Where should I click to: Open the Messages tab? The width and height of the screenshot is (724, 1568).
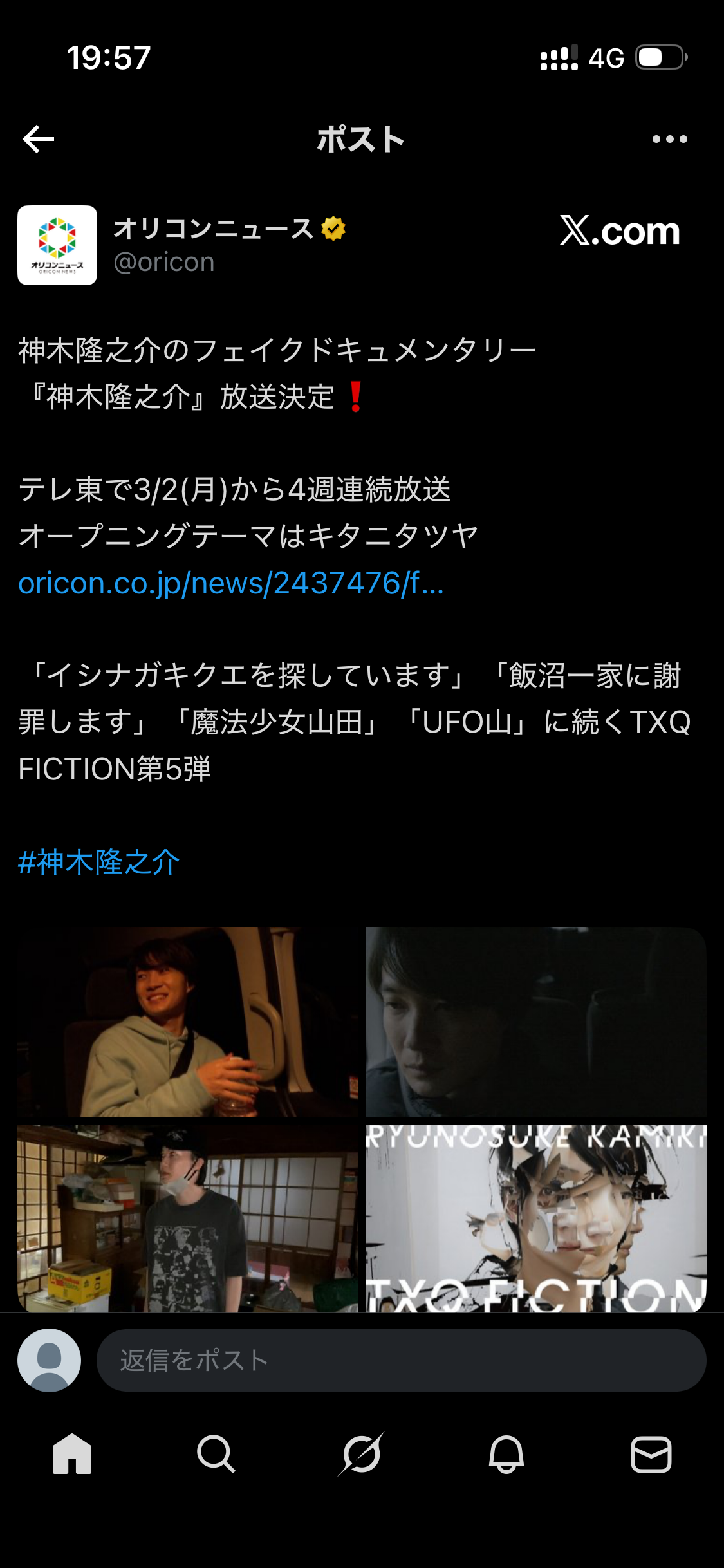(651, 1454)
